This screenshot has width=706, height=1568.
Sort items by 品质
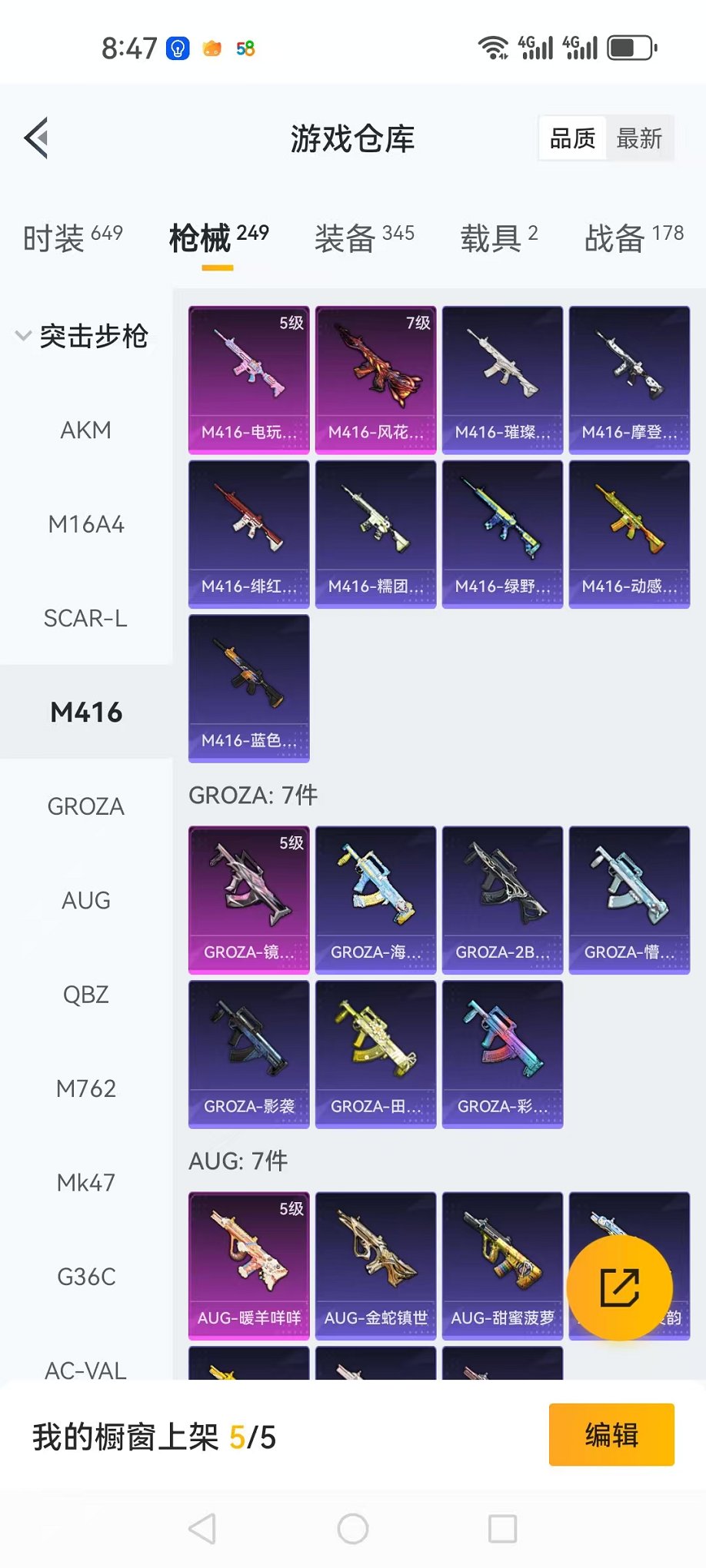pyautogui.click(x=572, y=139)
